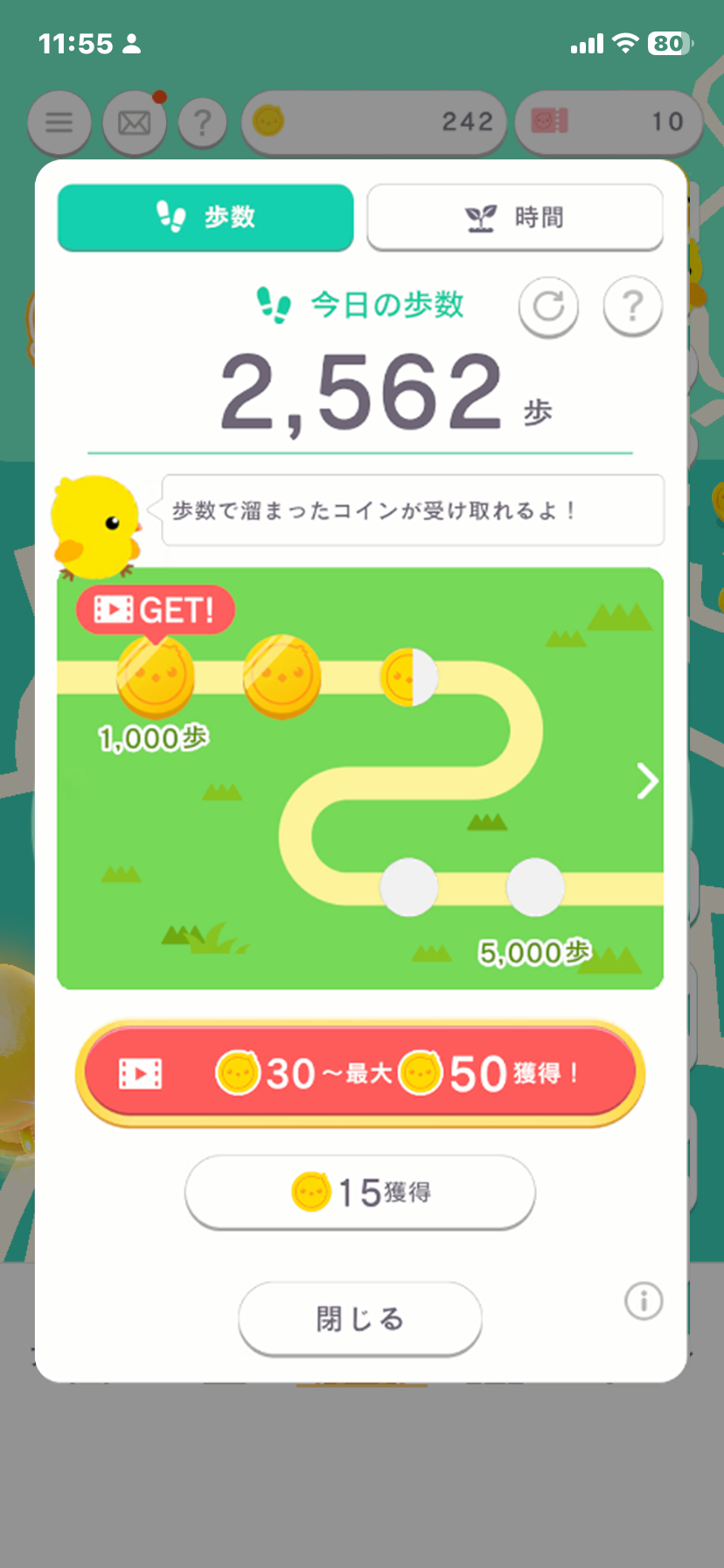Collect the 1,000歩 GET! coin
724x1568 pixels.
pyautogui.click(x=156, y=675)
